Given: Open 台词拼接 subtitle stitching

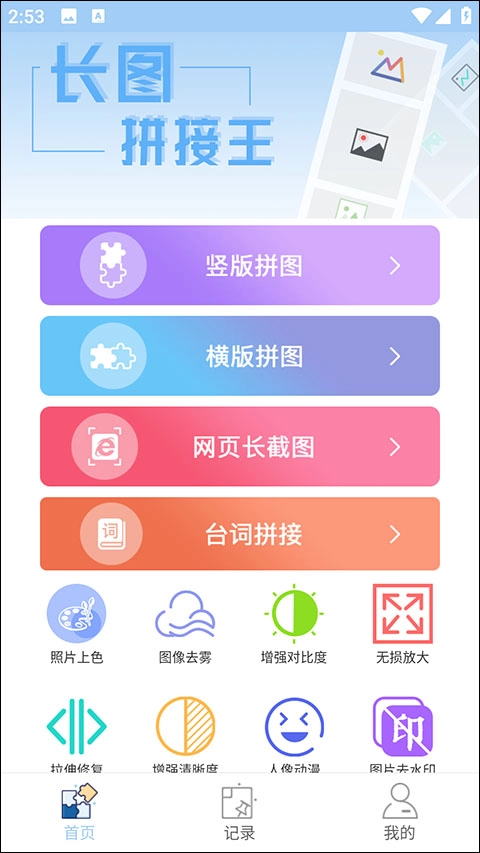Looking at the screenshot, I should [239, 534].
